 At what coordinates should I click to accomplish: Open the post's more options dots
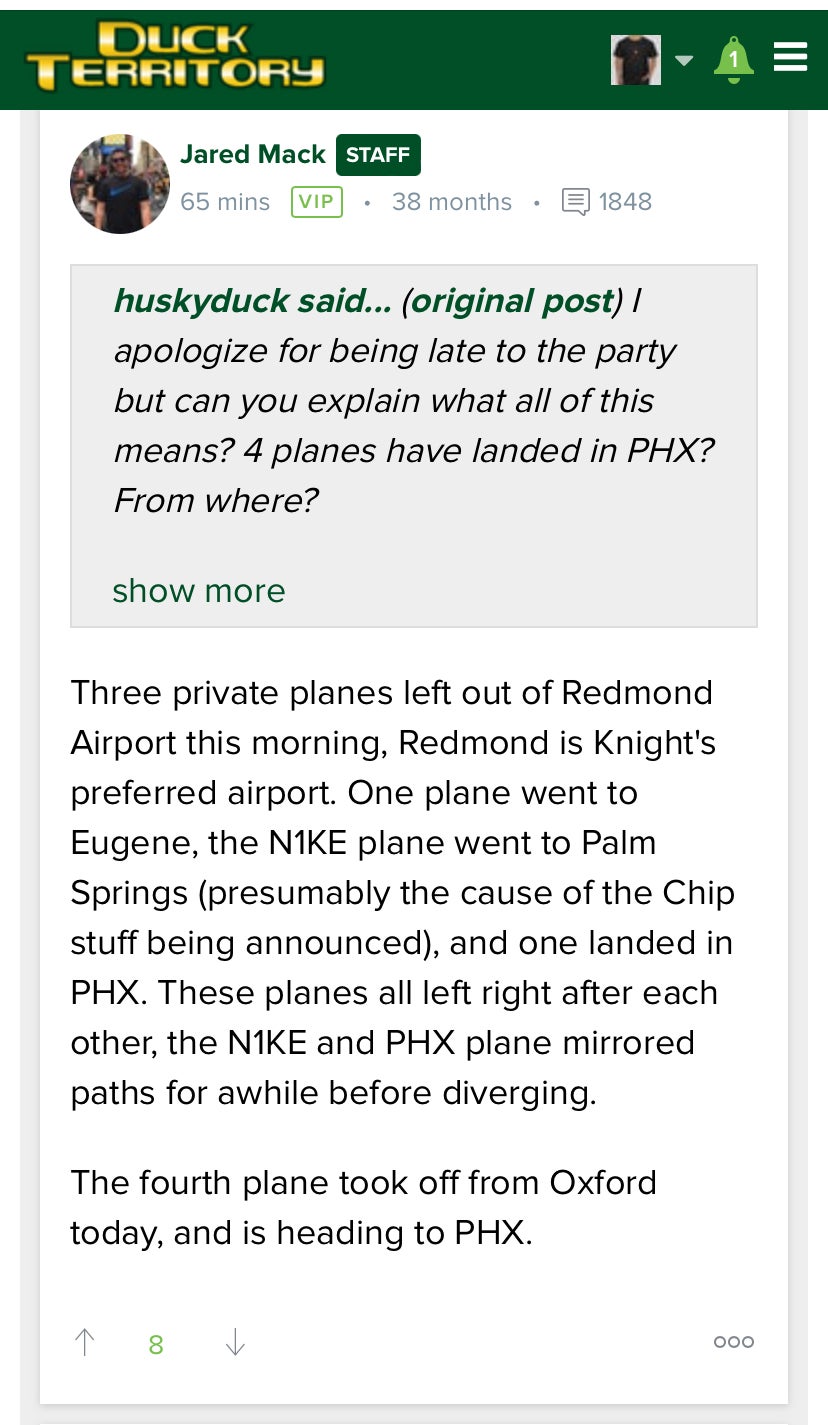pyautogui.click(x=734, y=1342)
